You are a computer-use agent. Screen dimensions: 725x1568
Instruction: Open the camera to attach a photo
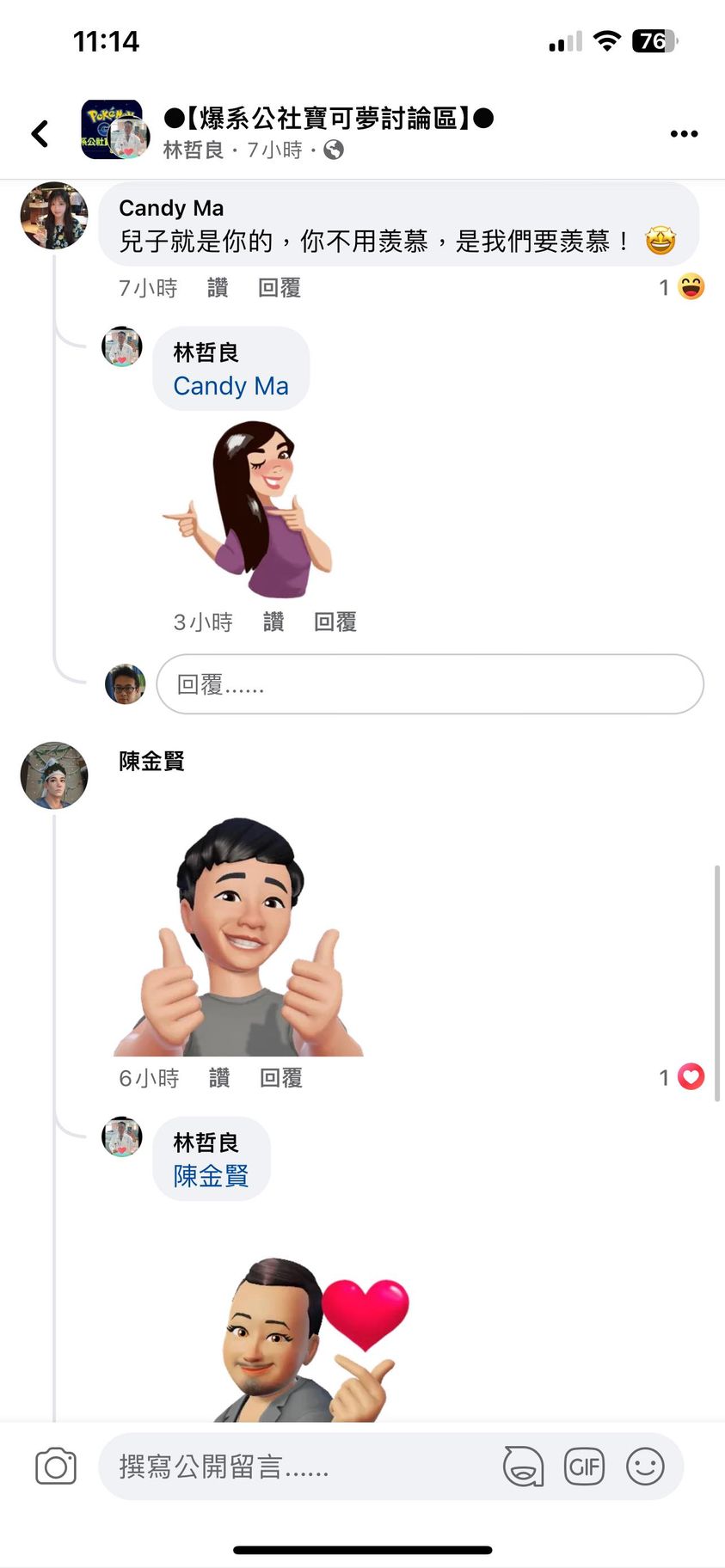point(56,1467)
